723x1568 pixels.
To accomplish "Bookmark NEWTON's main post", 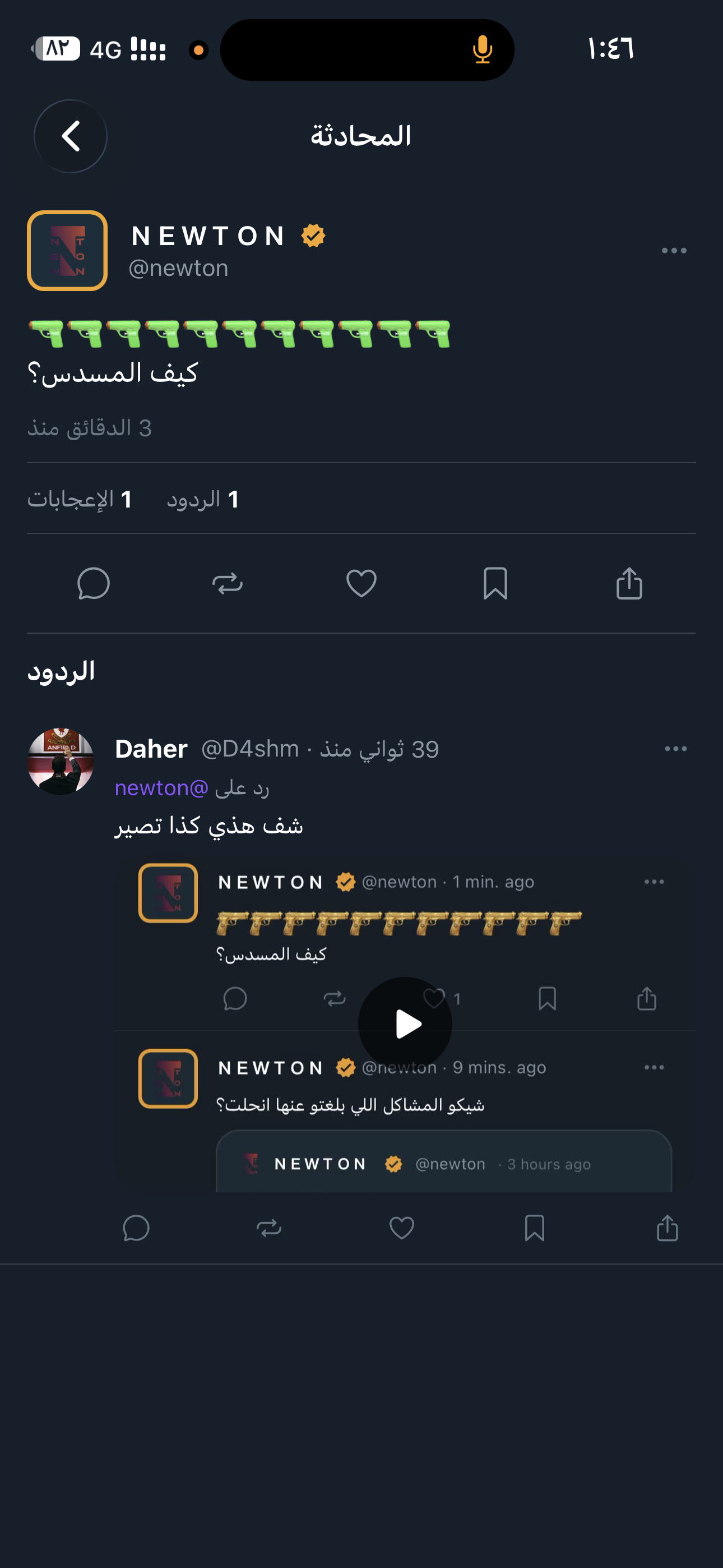I will pyautogui.click(x=495, y=584).
